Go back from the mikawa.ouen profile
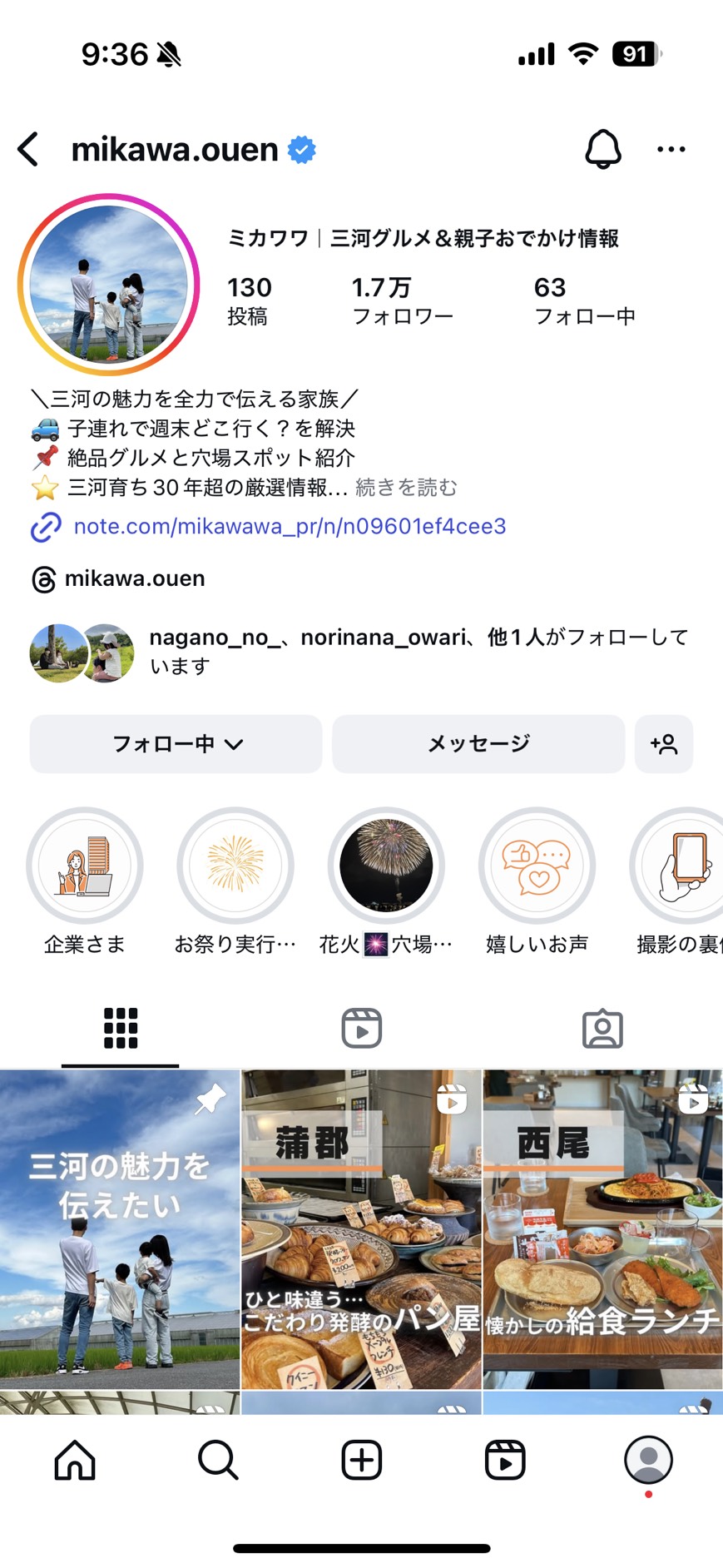723x1568 pixels. click(x=29, y=150)
